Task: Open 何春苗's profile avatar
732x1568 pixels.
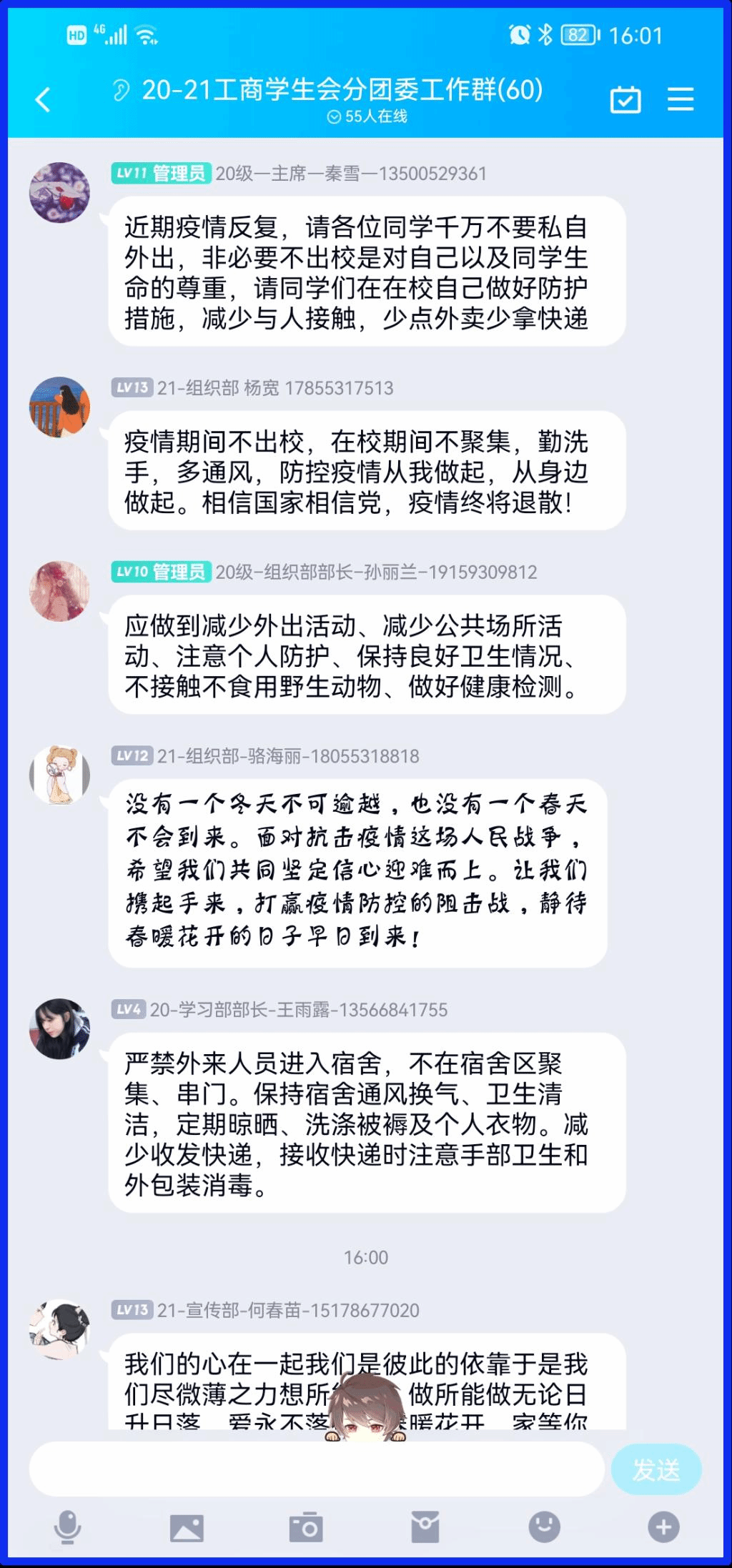Action: [59, 1329]
